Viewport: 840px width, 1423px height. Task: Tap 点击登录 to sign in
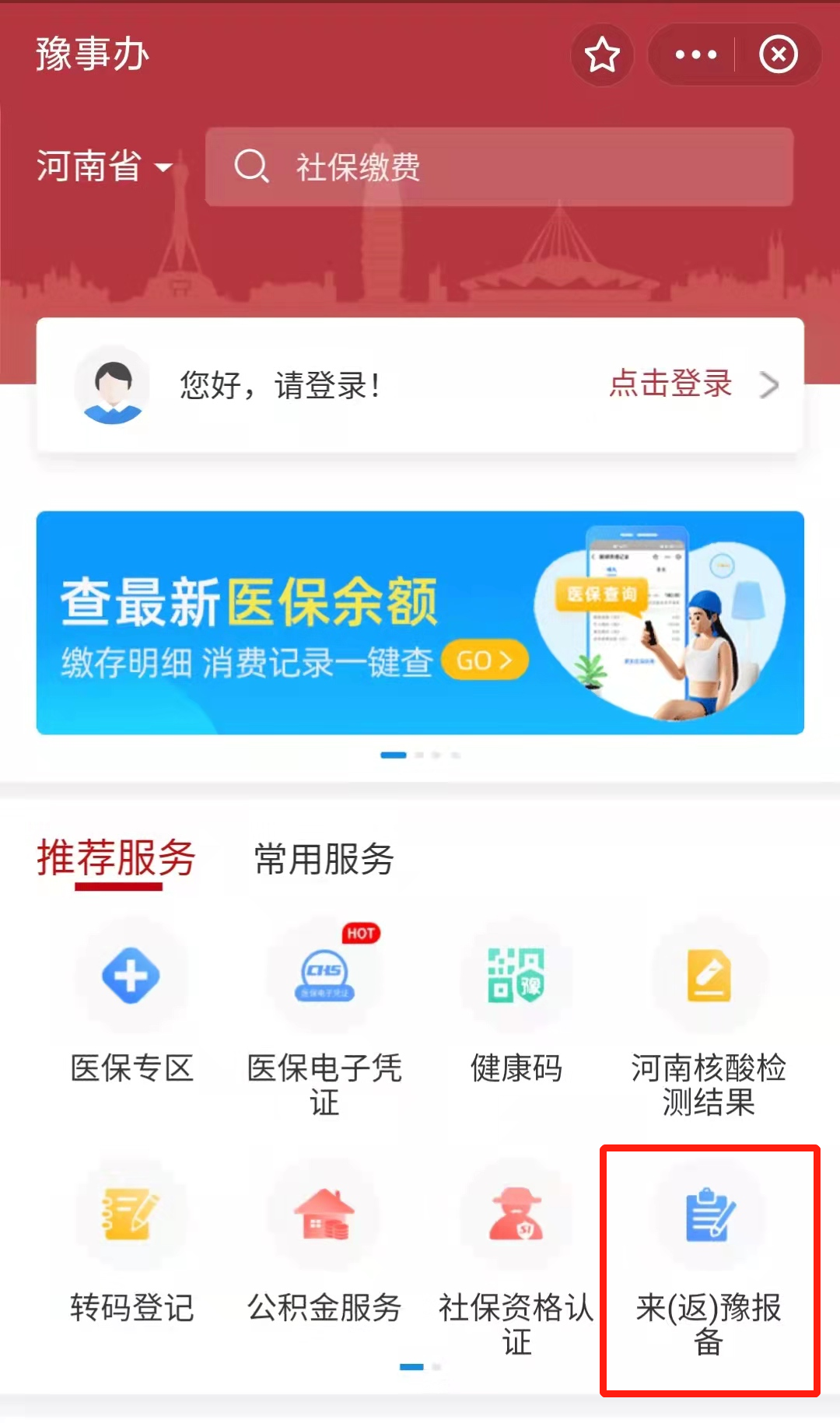click(x=670, y=384)
